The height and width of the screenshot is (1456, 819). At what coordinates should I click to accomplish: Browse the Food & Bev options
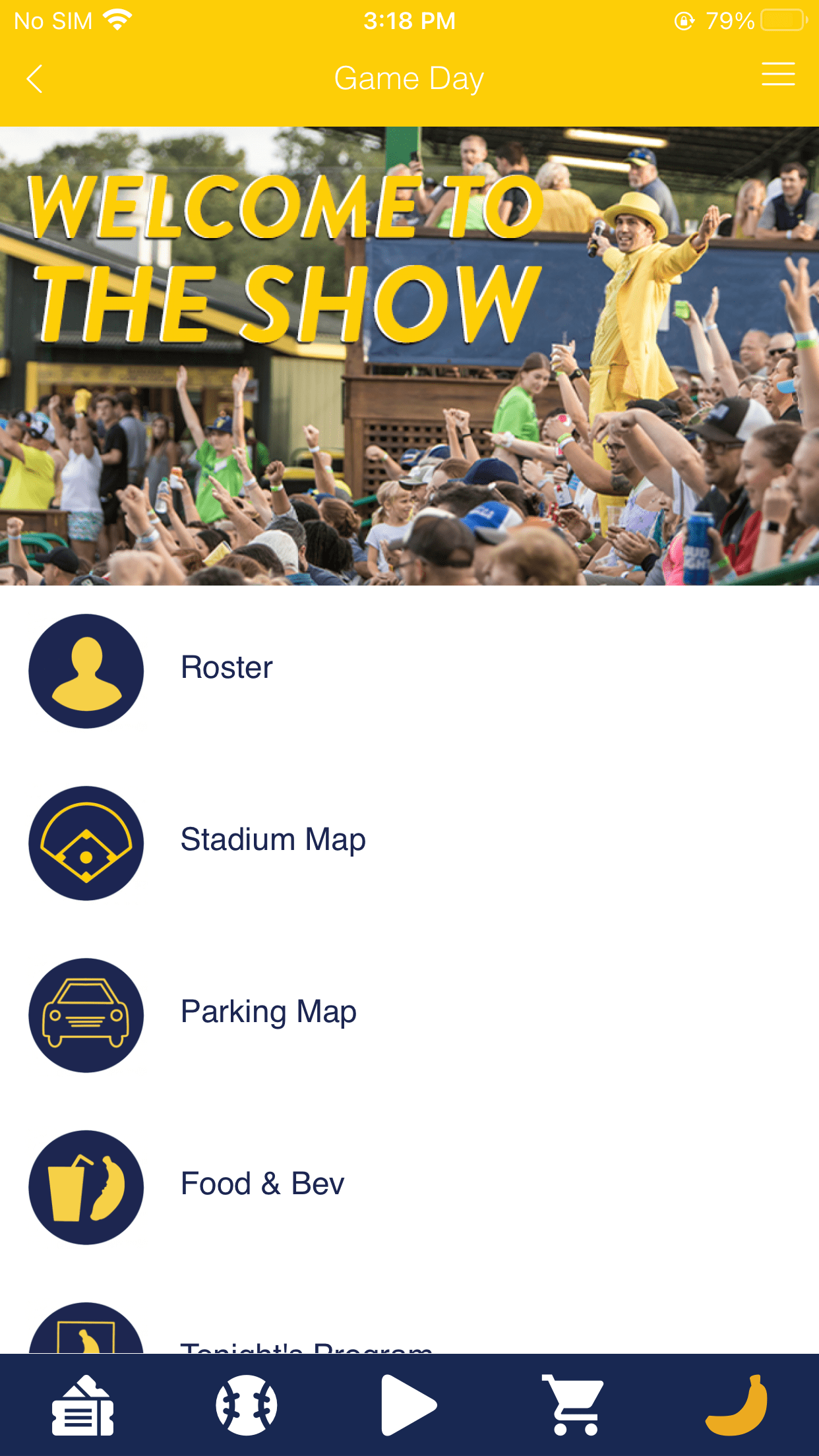[x=262, y=1184]
